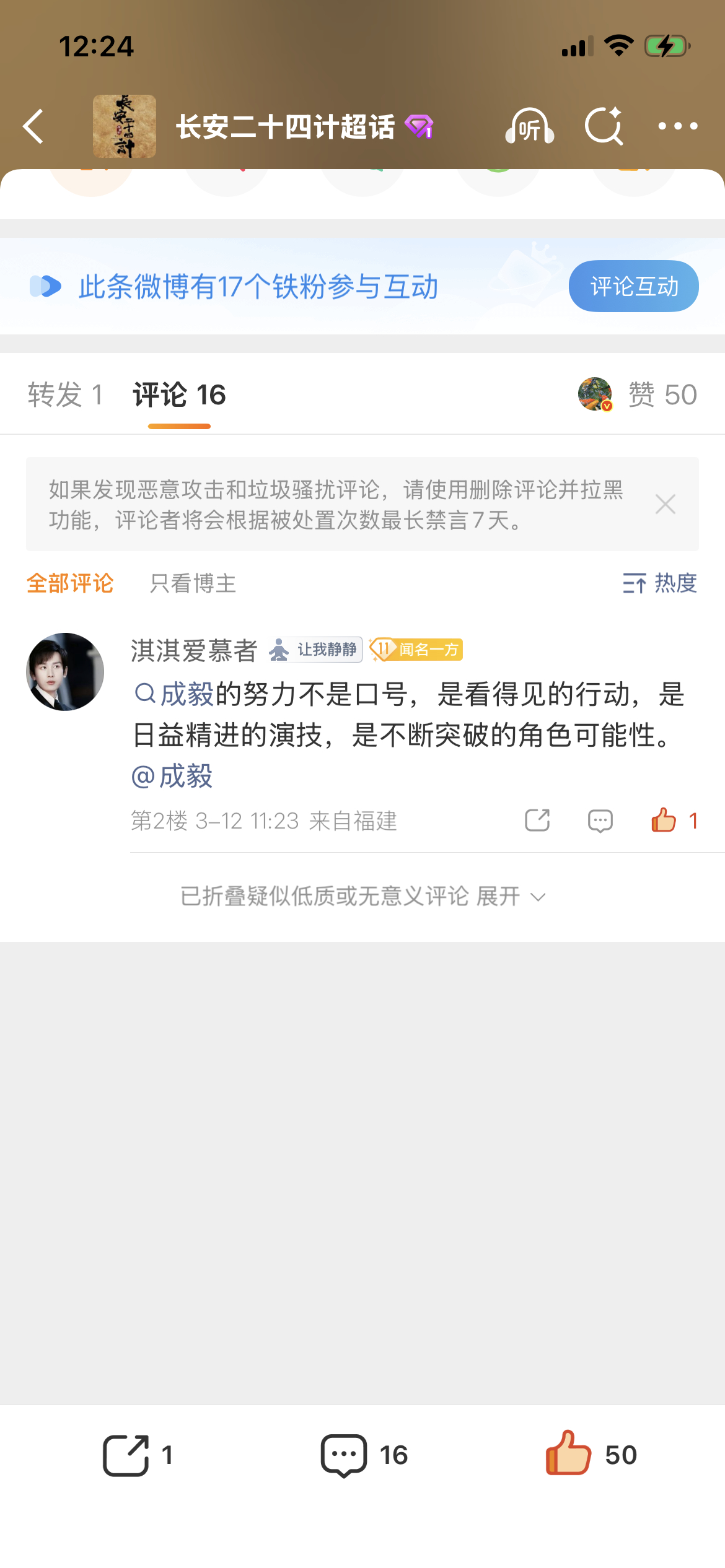725x1568 pixels.
Task: Open search in the supertopic
Action: pyautogui.click(x=604, y=125)
